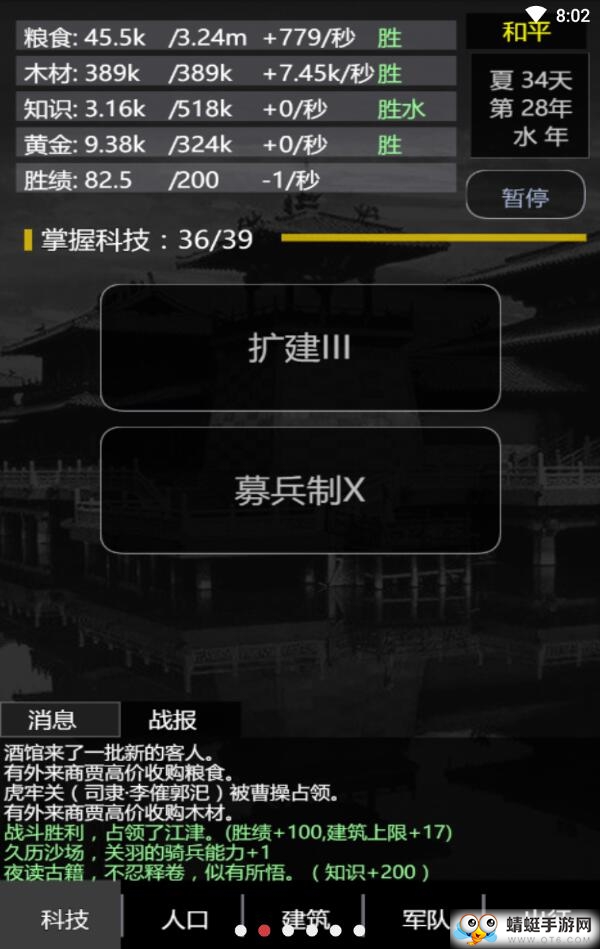The height and width of the screenshot is (949, 600).
Task: Research the 扩建III technology
Action: [x=300, y=348]
